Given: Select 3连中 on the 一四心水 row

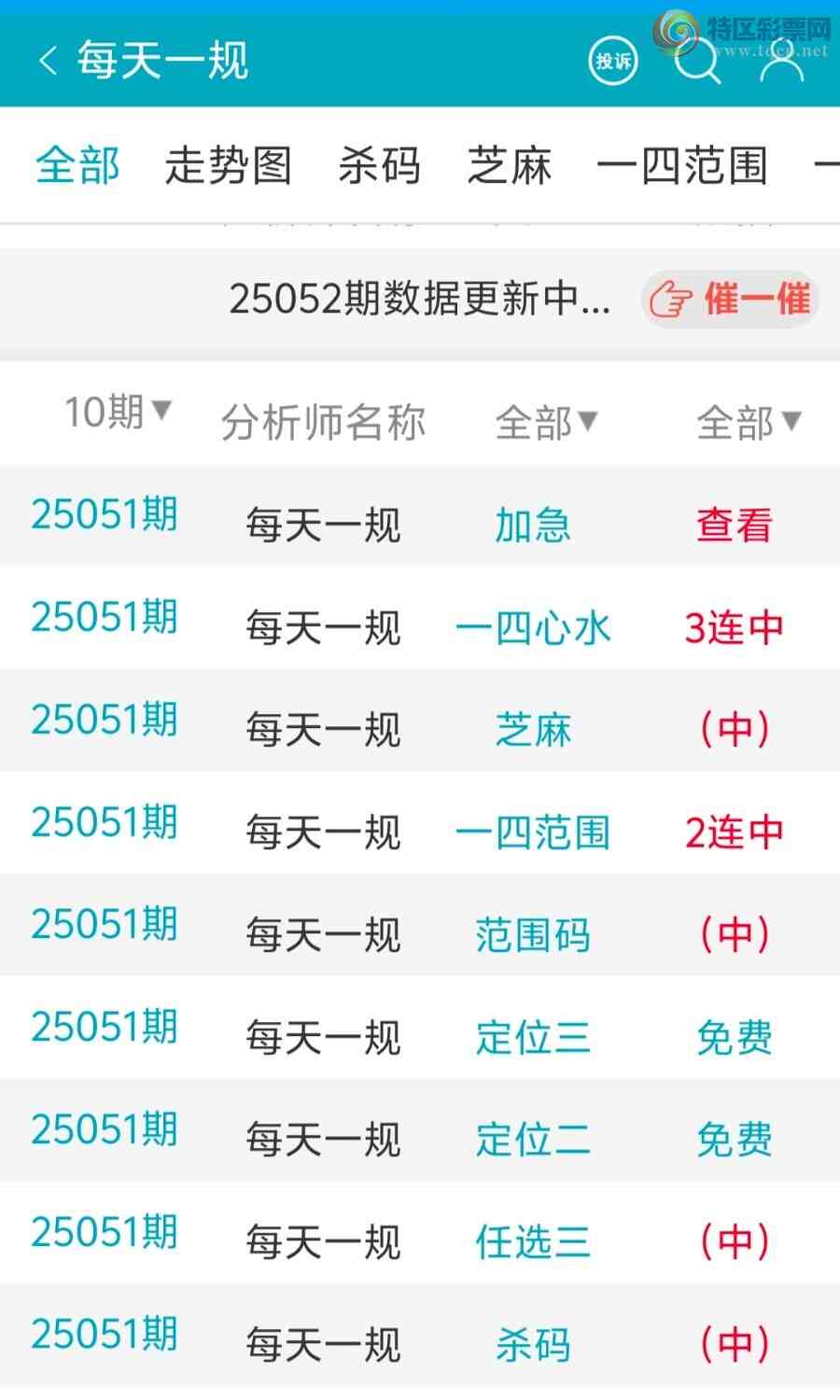Looking at the screenshot, I should pyautogui.click(x=734, y=628).
